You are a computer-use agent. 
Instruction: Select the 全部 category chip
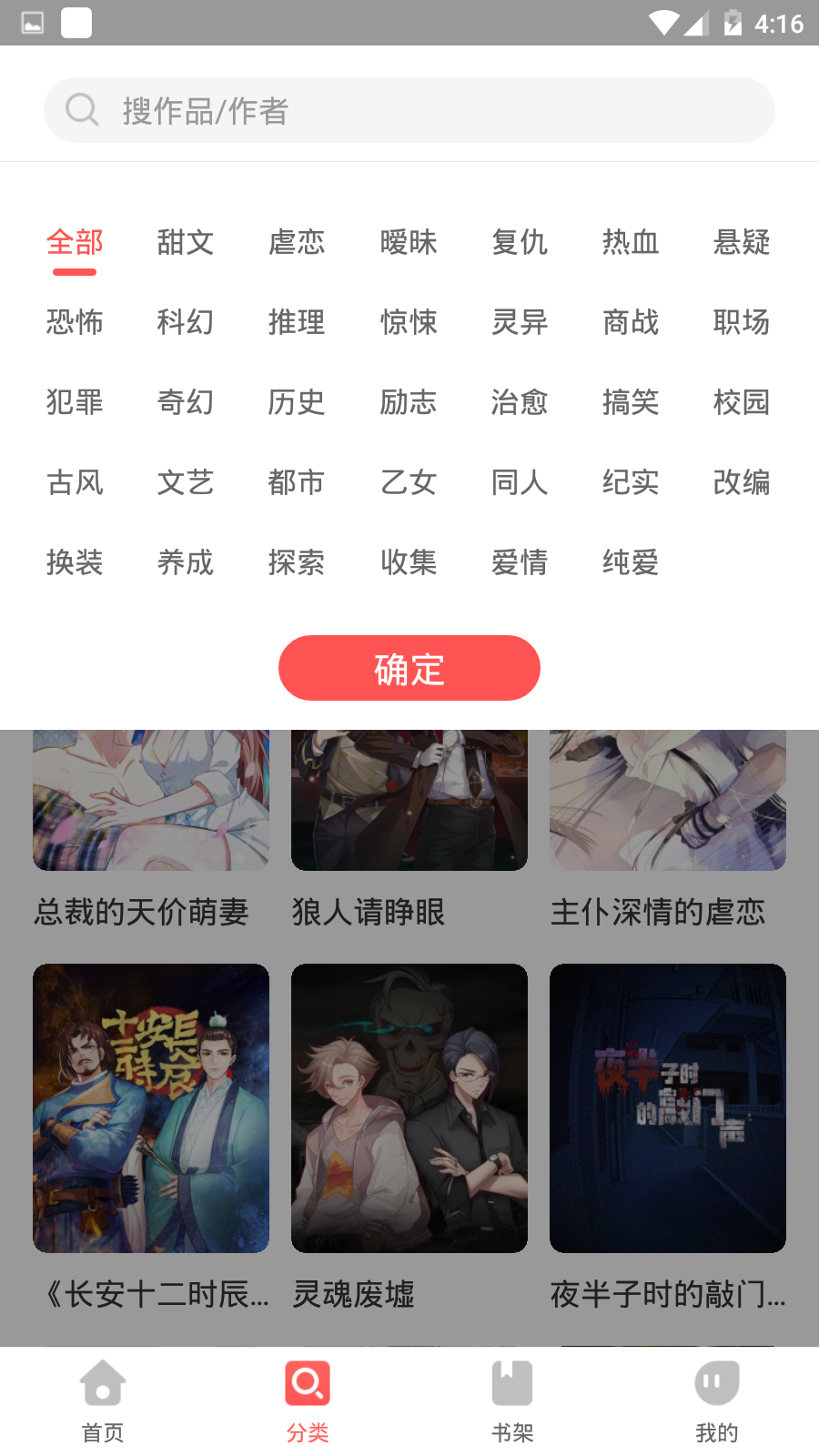(x=75, y=242)
